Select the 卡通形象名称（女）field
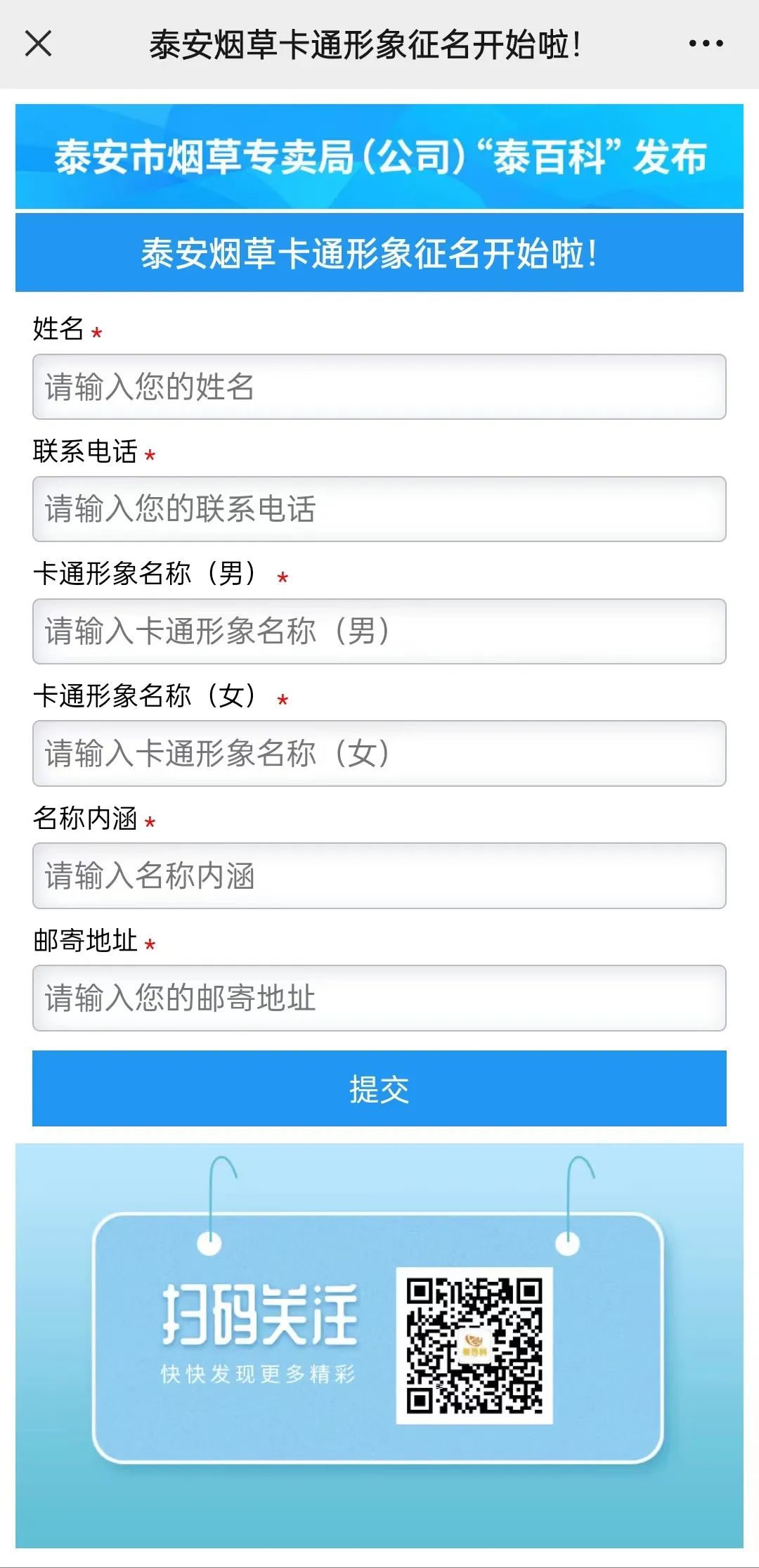This screenshot has height=1568, width=759. pos(379,753)
